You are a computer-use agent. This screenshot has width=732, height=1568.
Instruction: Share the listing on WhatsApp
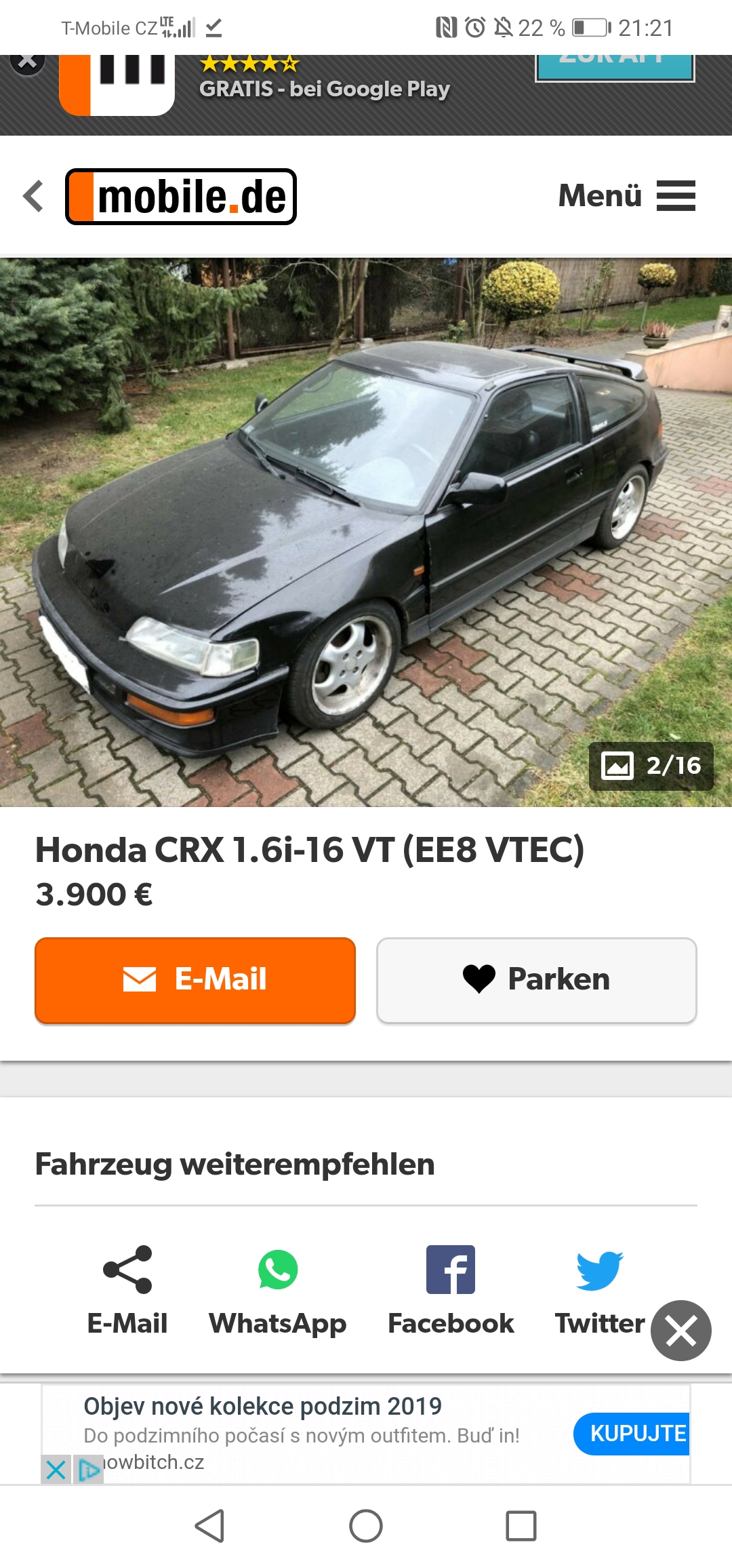[277, 1289]
